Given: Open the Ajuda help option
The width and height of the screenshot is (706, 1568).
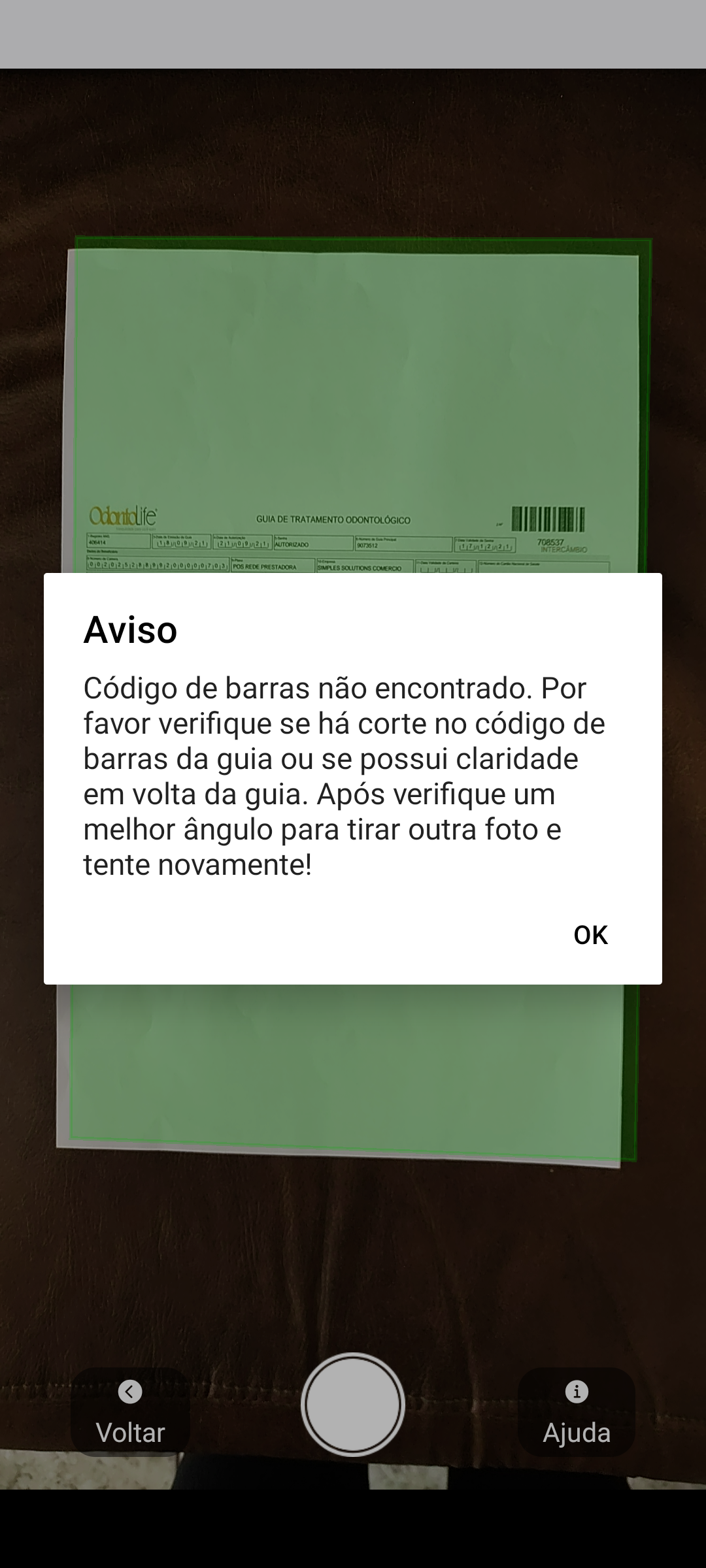Looking at the screenshot, I should click(x=577, y=1413).
